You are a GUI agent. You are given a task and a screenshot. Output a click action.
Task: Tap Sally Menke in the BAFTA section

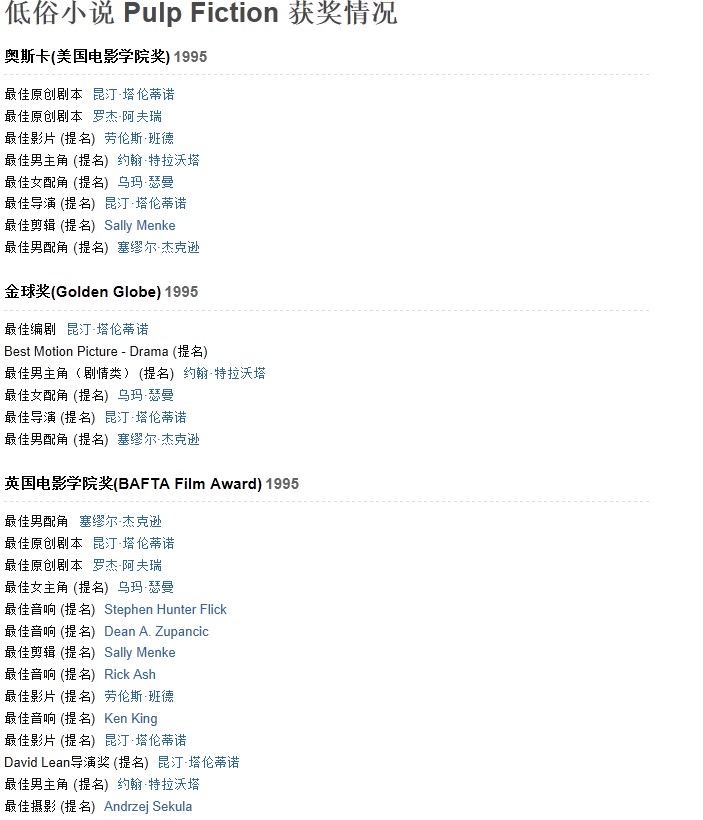[139, 652]
